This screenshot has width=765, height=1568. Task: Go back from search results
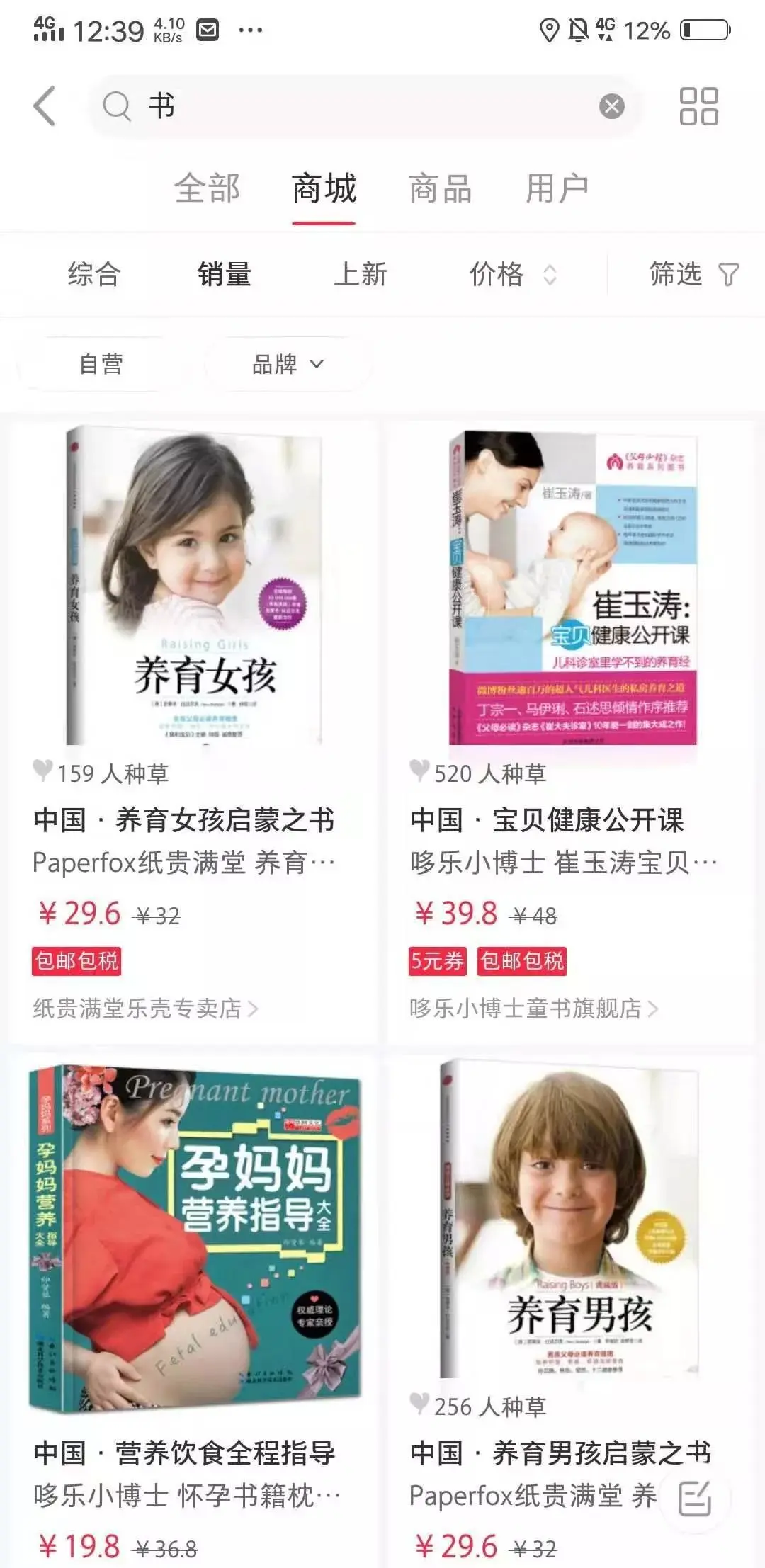pos(44,106)
